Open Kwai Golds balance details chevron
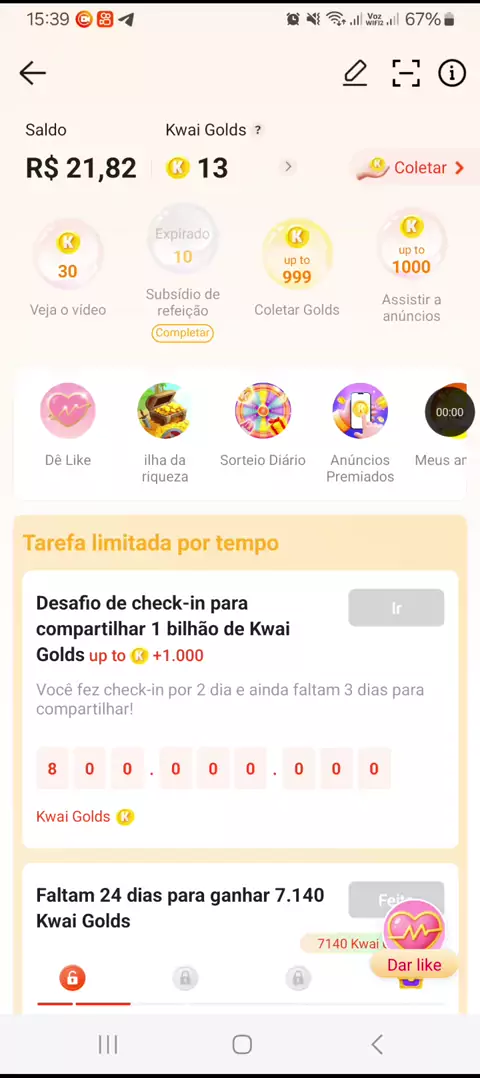 coord(288,166)
